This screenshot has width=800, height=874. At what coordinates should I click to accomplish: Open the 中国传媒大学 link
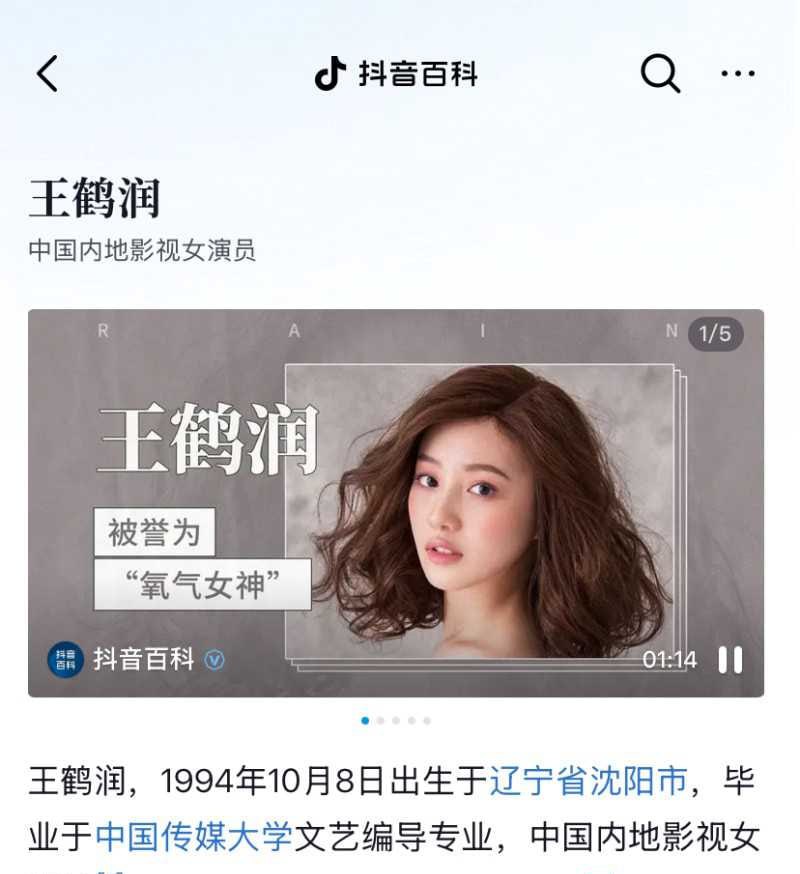[194, 837]
